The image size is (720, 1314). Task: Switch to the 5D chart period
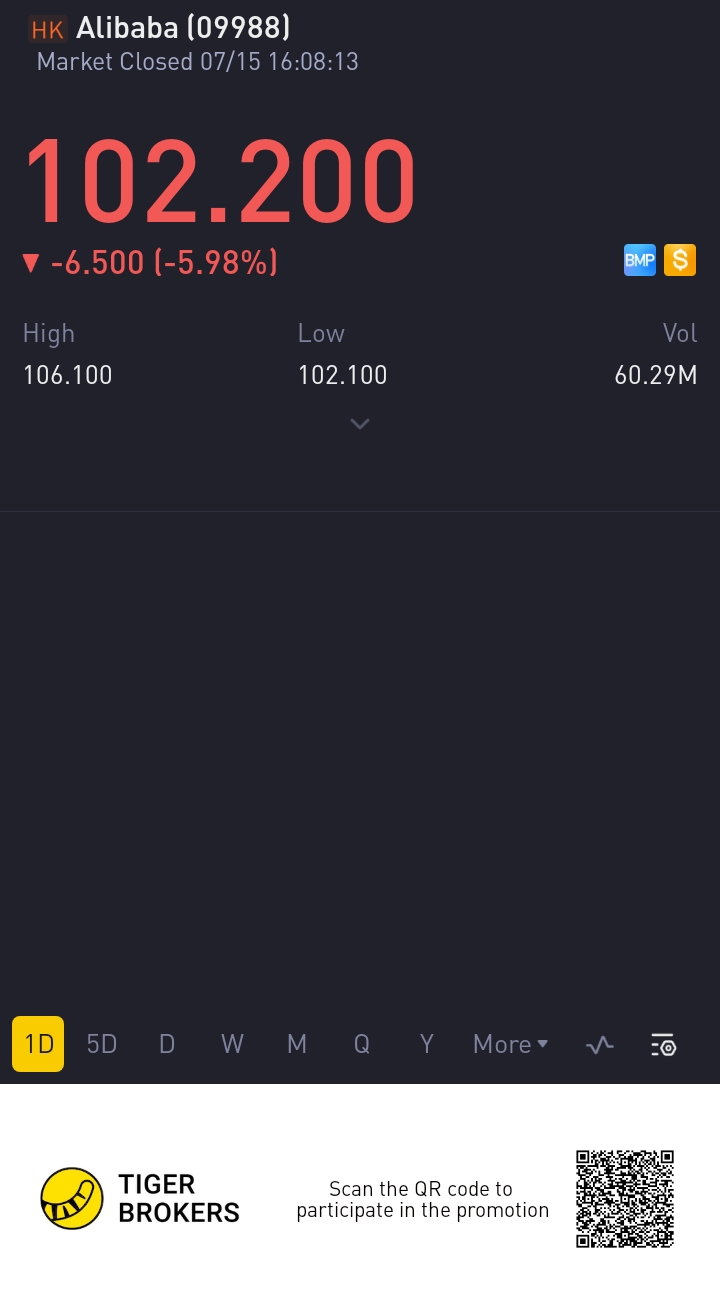tap(102, 1044)
